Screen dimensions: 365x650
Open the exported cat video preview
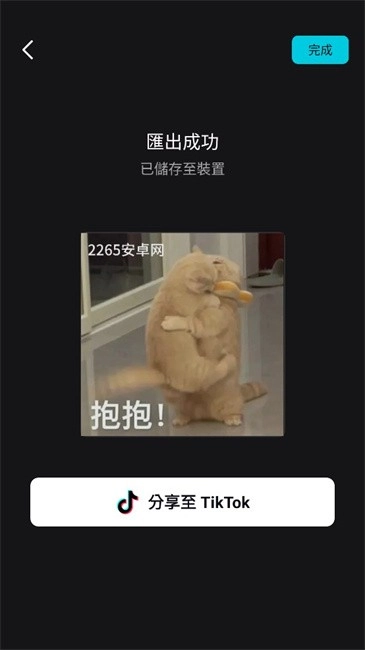182,334
